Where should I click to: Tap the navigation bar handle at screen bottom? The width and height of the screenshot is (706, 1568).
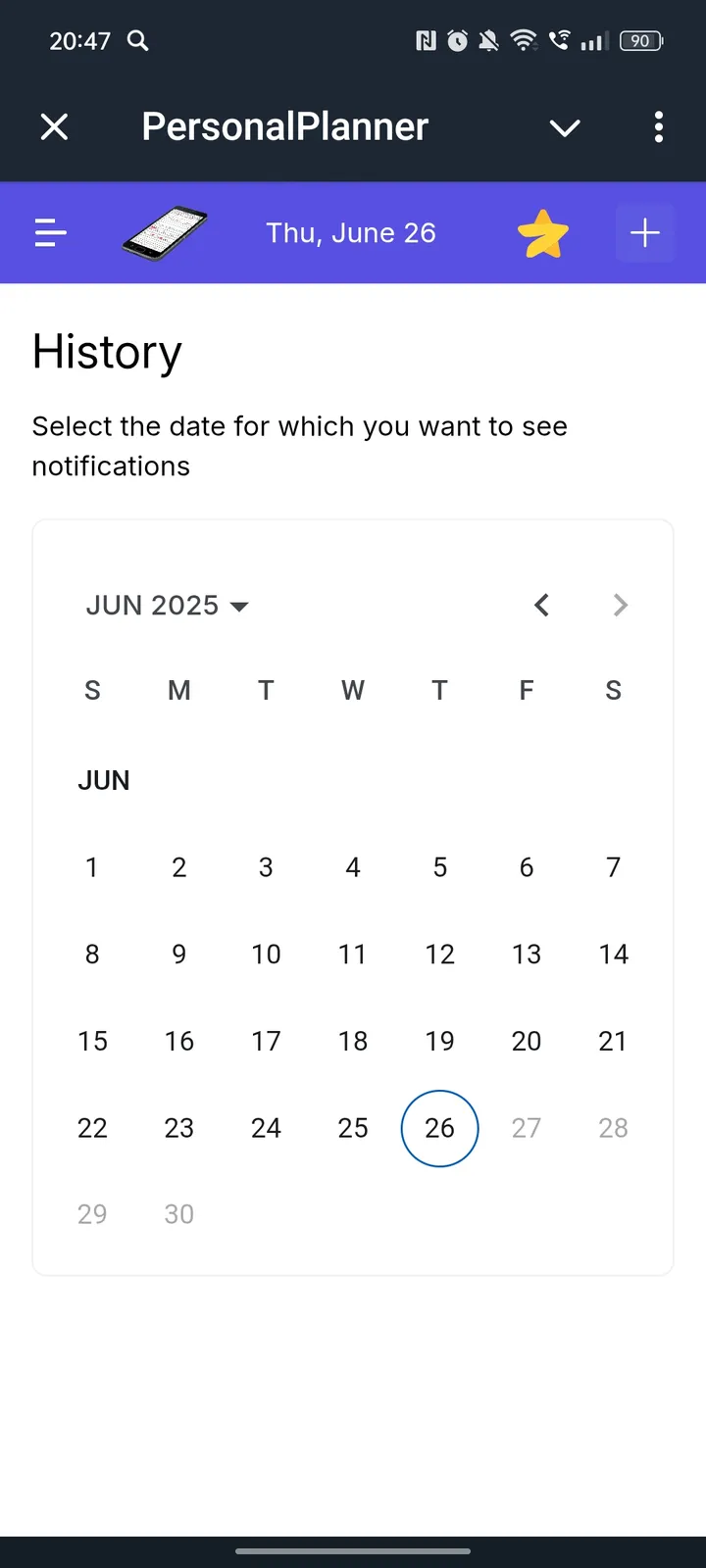353,1551
